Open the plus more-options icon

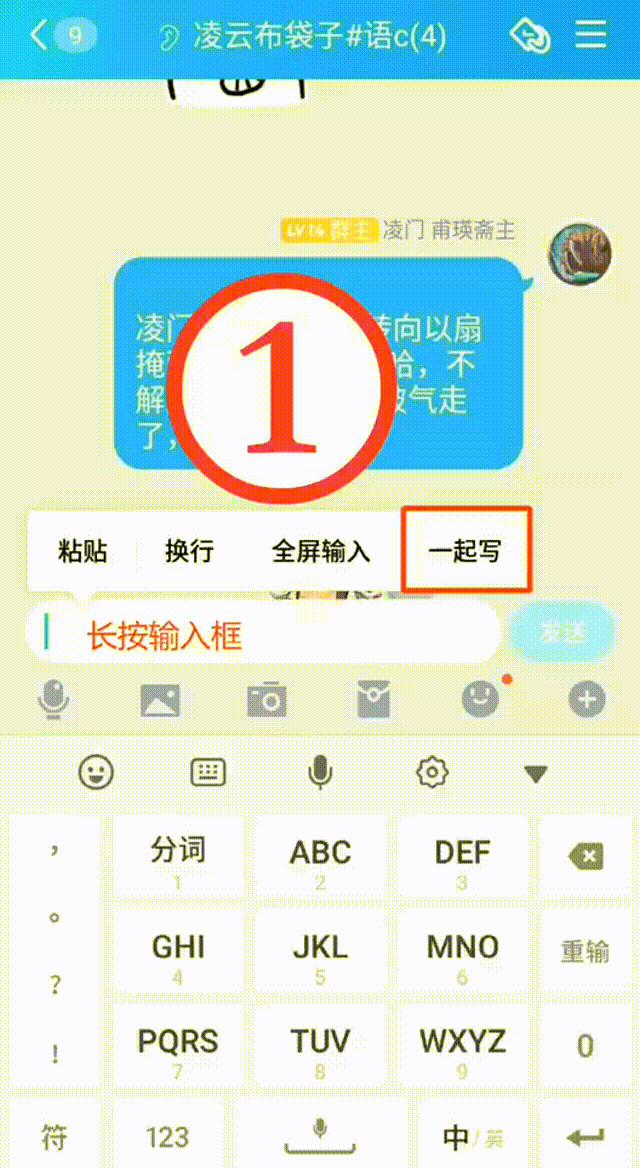tap(587, 699)
